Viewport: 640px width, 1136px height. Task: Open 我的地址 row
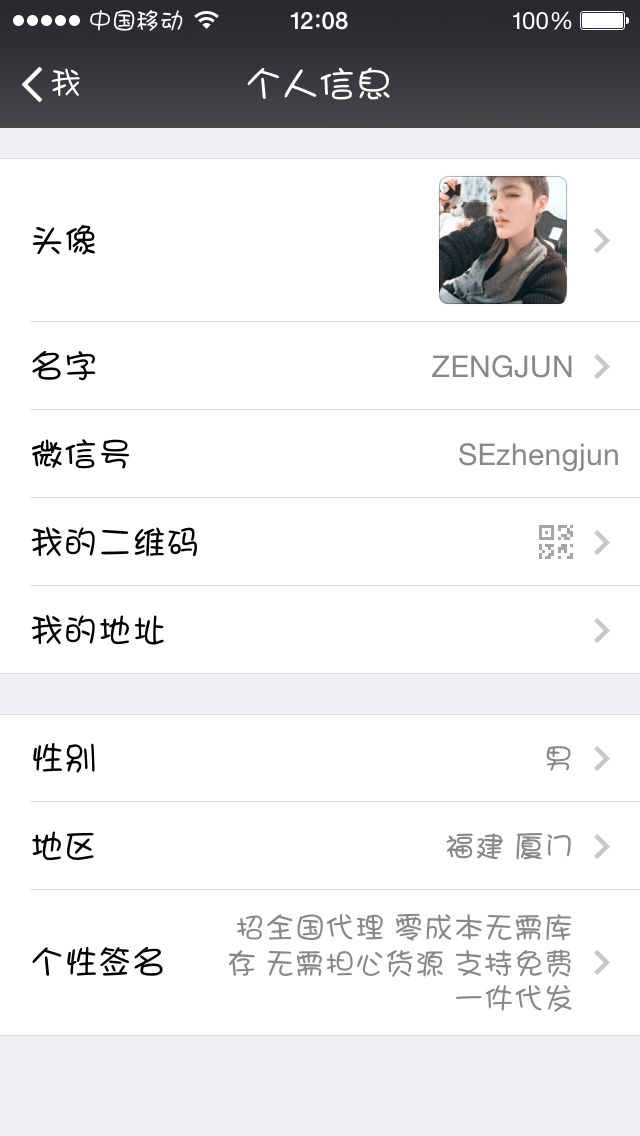(320, 630)
